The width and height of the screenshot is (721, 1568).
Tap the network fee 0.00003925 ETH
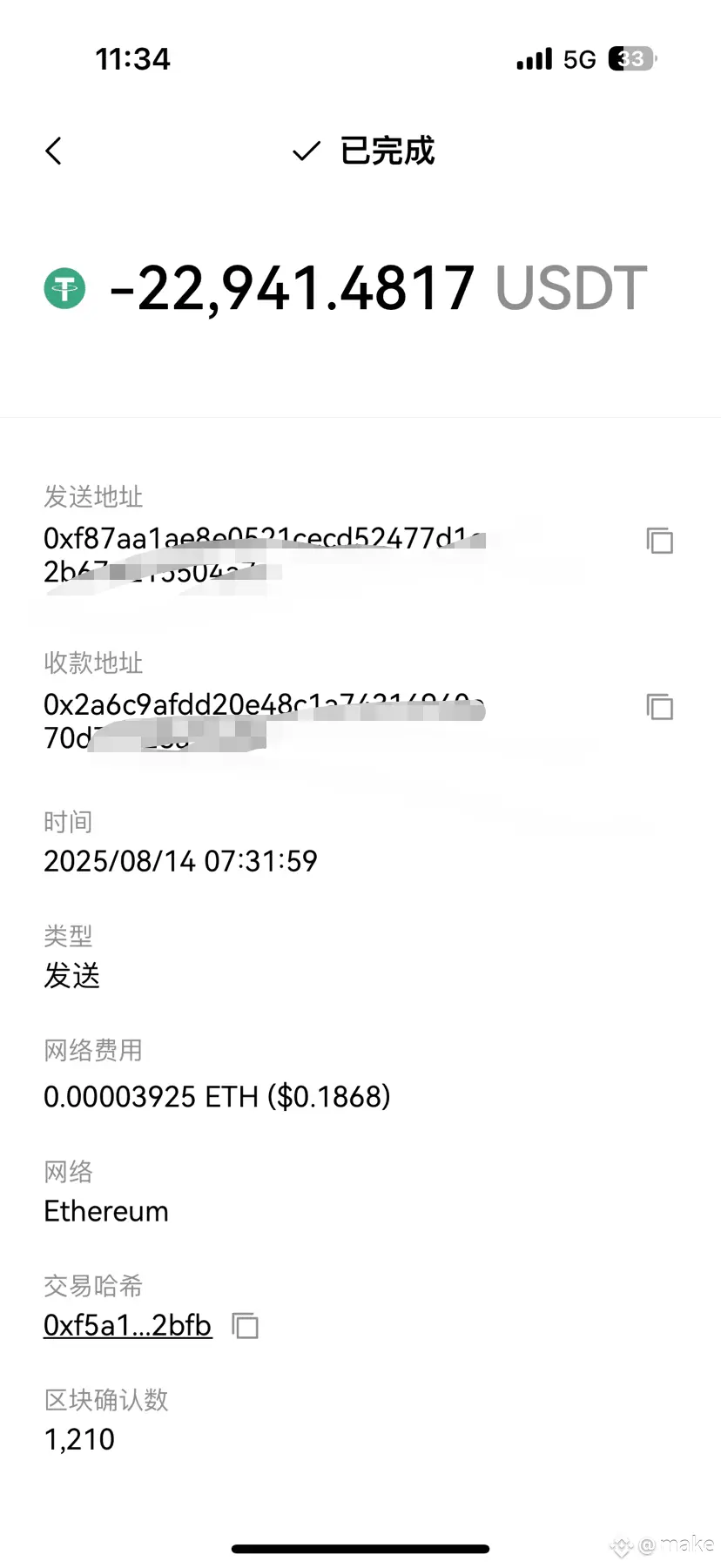tap(217, 1096)
